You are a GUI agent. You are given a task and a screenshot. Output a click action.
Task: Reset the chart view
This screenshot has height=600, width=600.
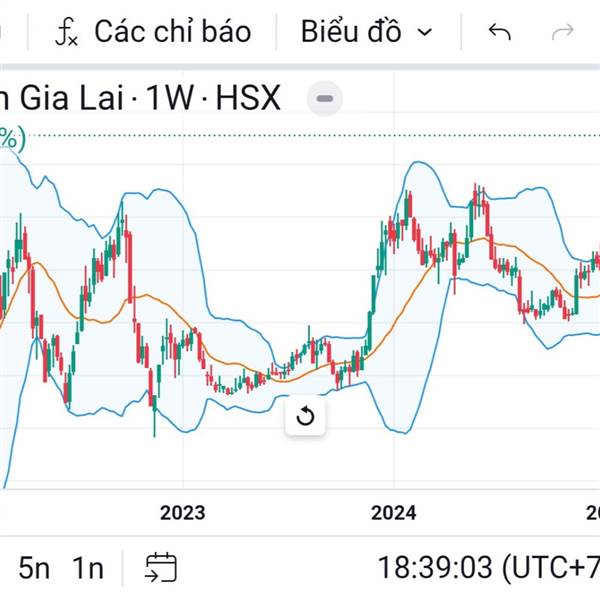point(306,416)
